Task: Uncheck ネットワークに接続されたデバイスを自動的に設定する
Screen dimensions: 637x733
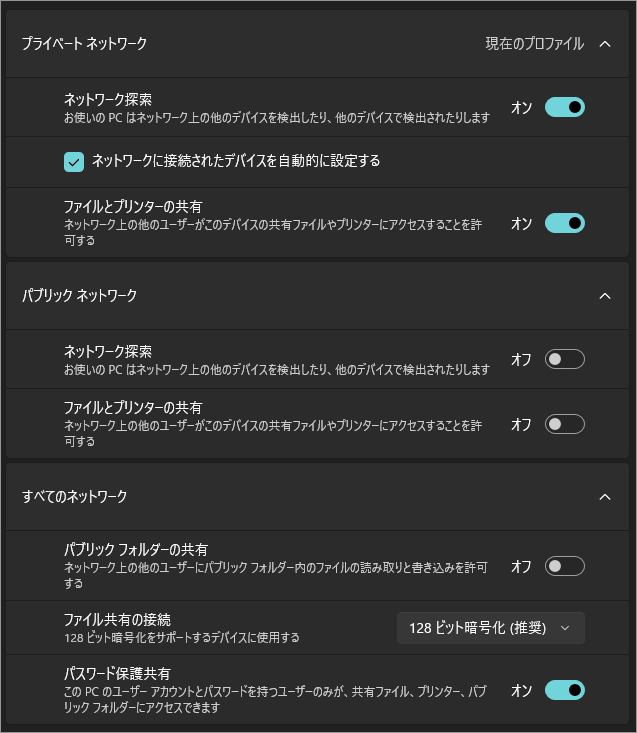Action: pos(74,161)
